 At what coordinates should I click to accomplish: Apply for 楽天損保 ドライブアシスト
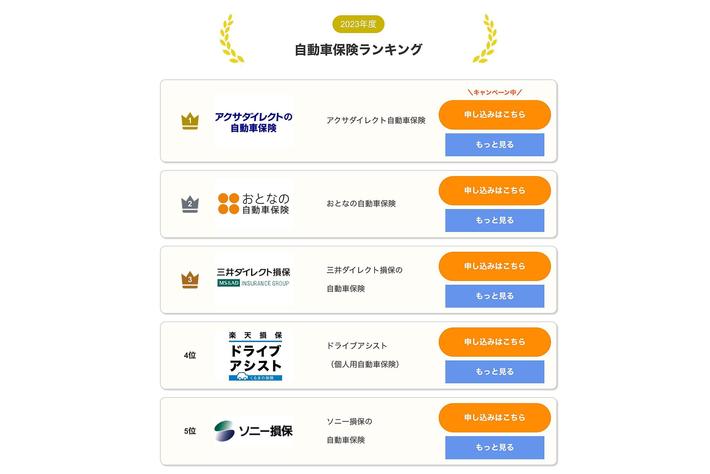click(494, 342)
